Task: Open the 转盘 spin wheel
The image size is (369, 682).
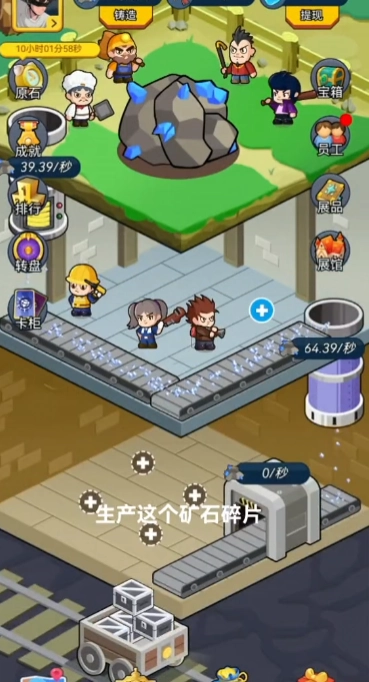Action: point(28,253)
